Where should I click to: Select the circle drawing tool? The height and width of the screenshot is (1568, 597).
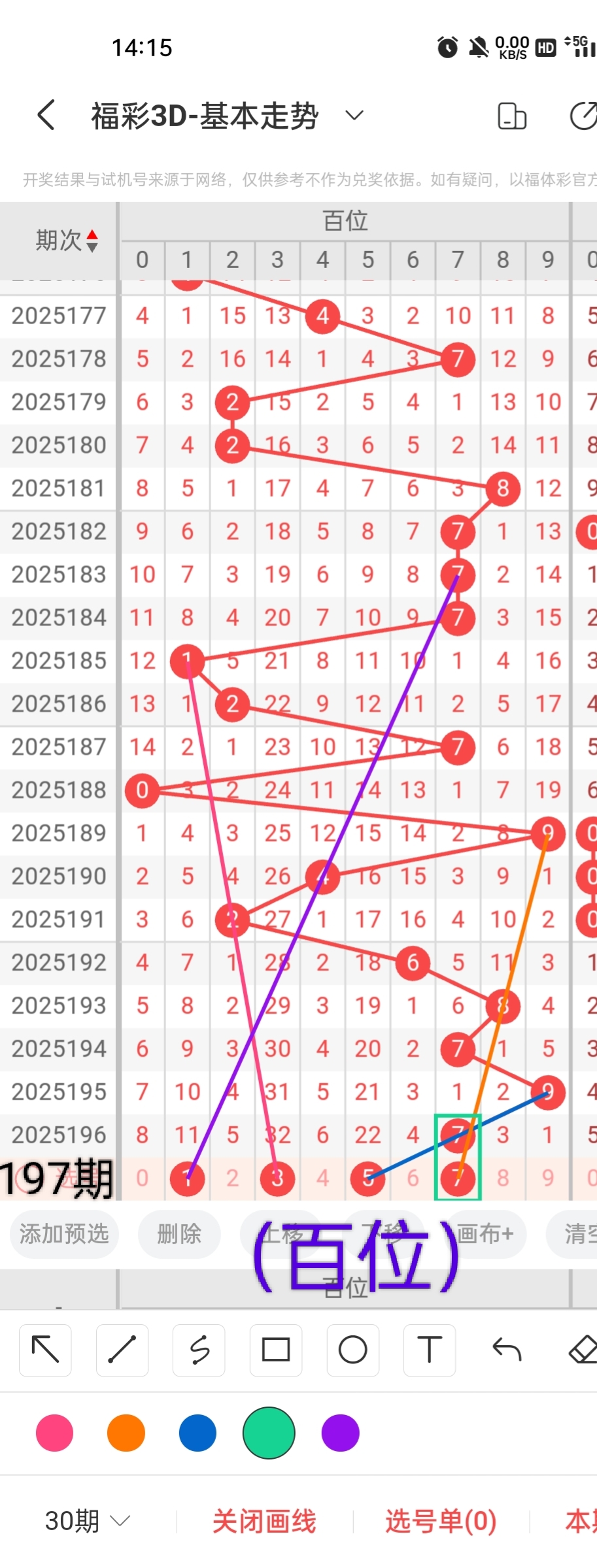[352, 1350]
